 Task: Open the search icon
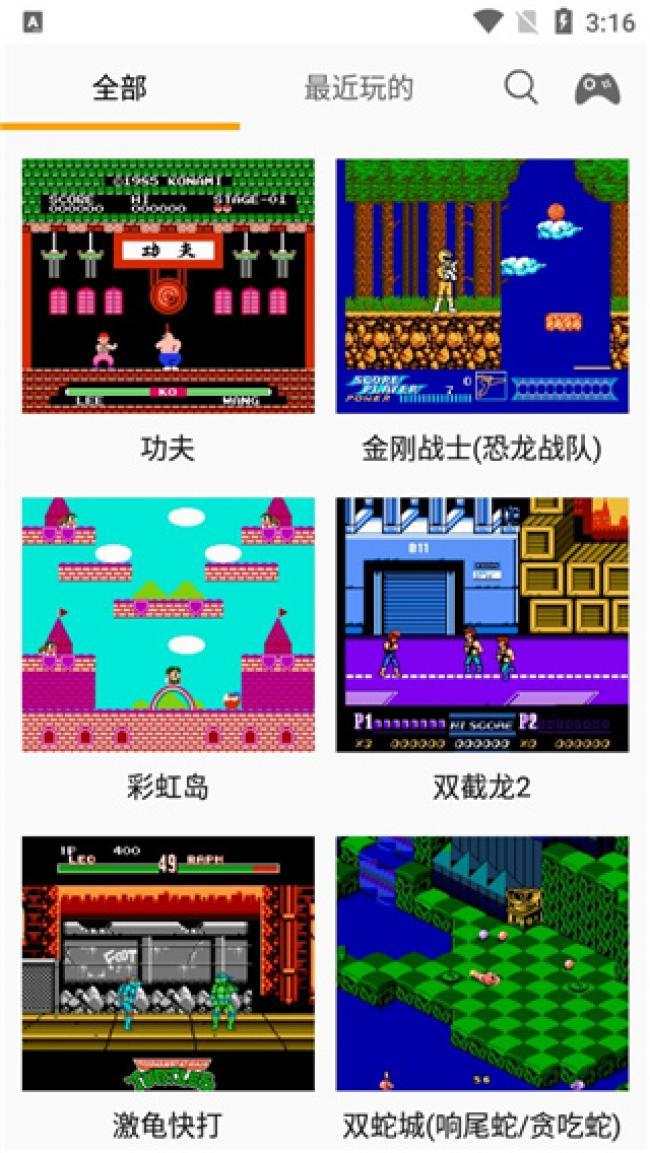tap(520, 88)
